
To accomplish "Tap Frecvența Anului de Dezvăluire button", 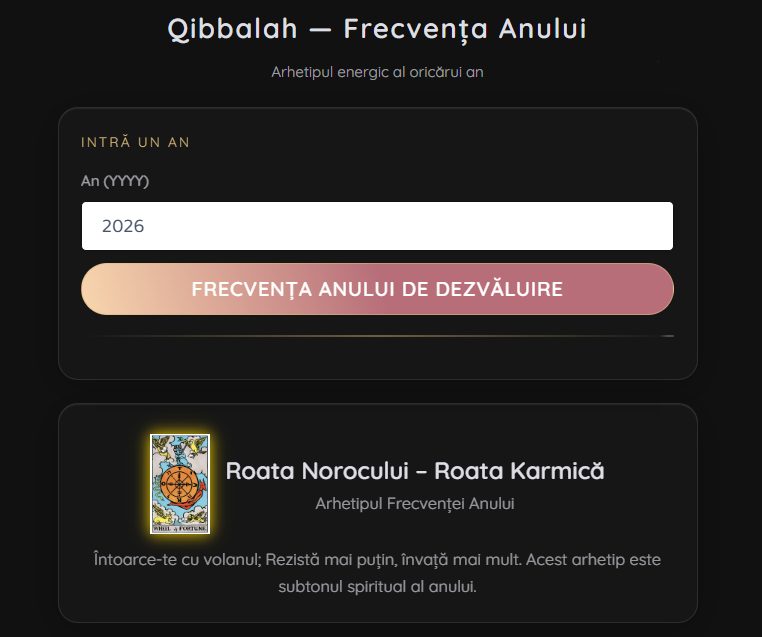I will [x=377, y=289].
